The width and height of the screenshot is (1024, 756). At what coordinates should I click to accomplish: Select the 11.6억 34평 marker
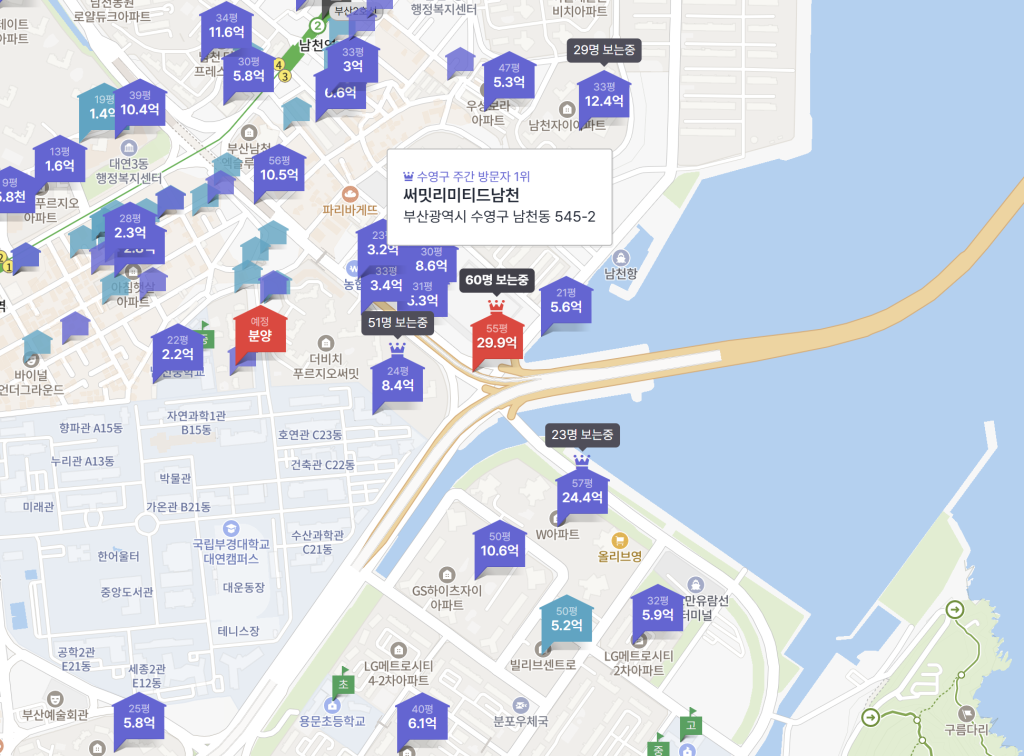click(226, 26)
